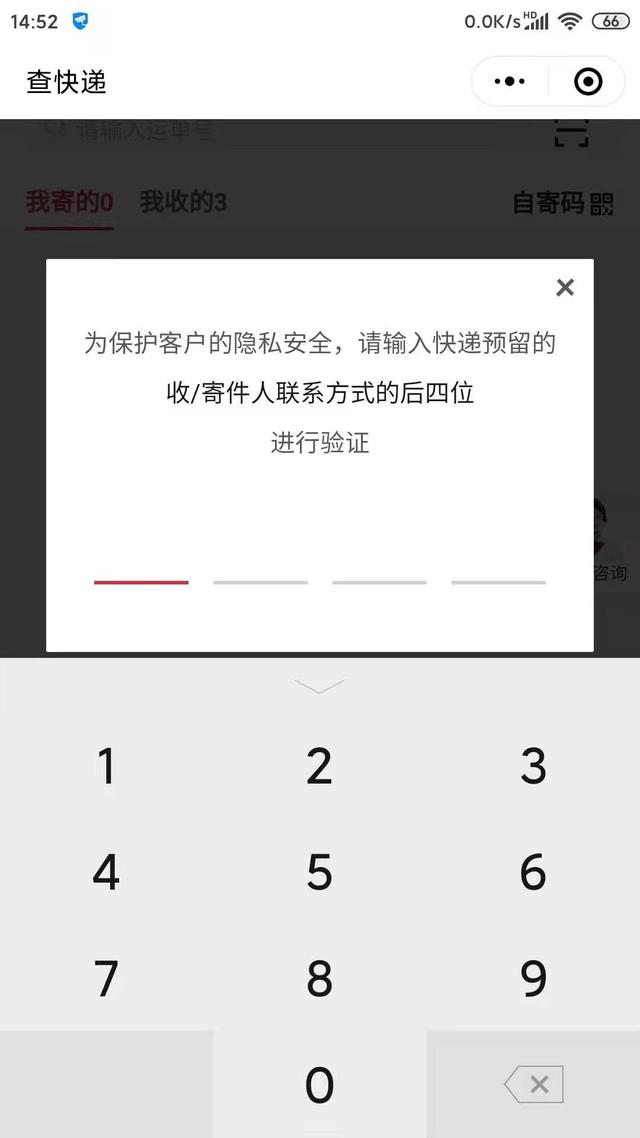
Task: Enter digit 2 on the keypad
Action: click(x=319, y=766)
